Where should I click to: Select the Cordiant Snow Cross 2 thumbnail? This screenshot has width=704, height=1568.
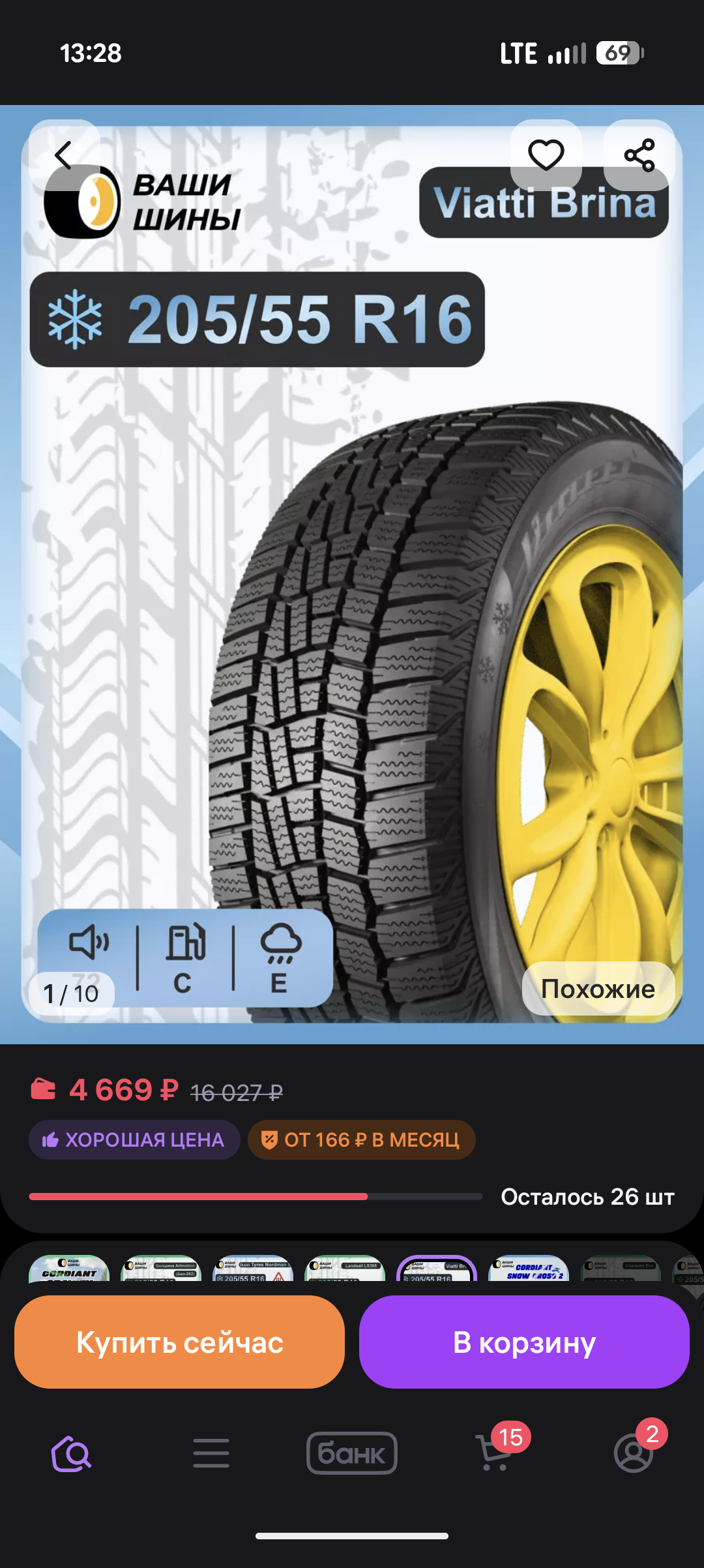tap(529, 1269)
